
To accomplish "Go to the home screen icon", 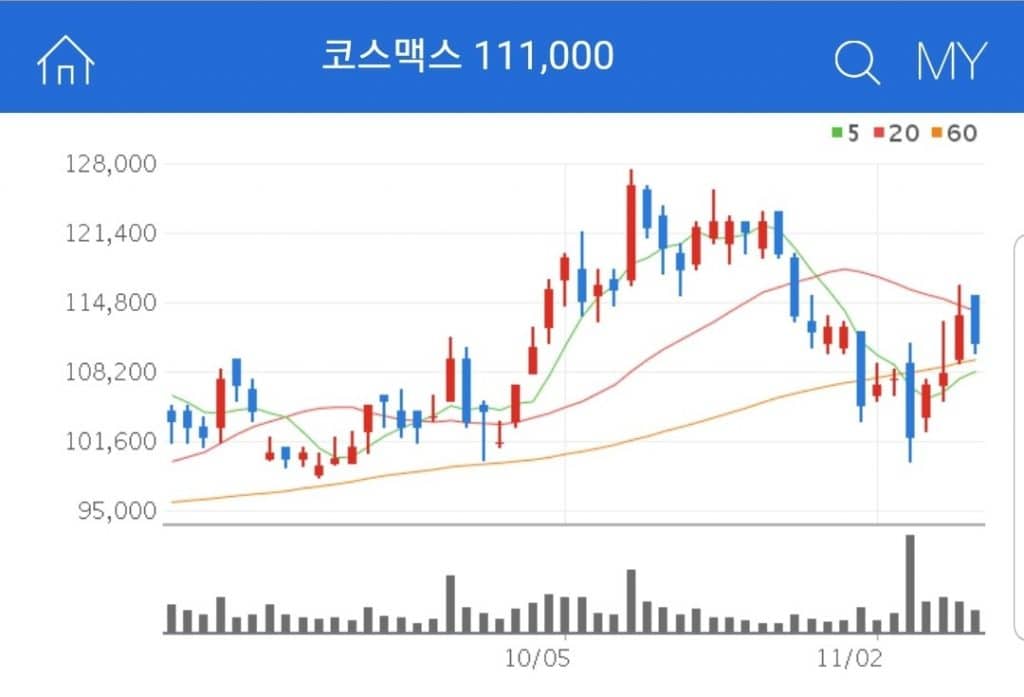I will [x=65, y=61].
